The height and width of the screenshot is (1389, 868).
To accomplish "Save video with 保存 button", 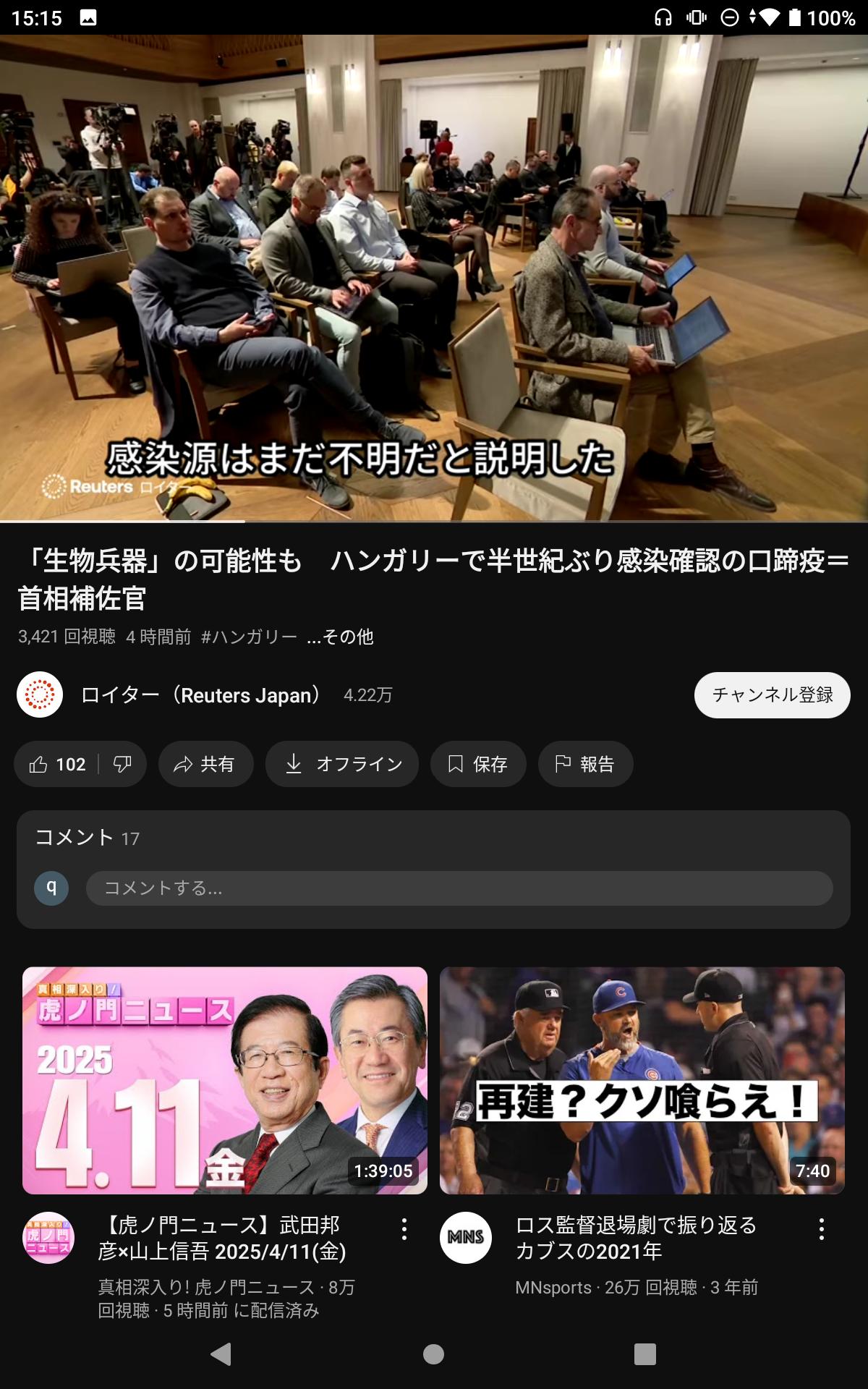I will [x=478, y=764].
